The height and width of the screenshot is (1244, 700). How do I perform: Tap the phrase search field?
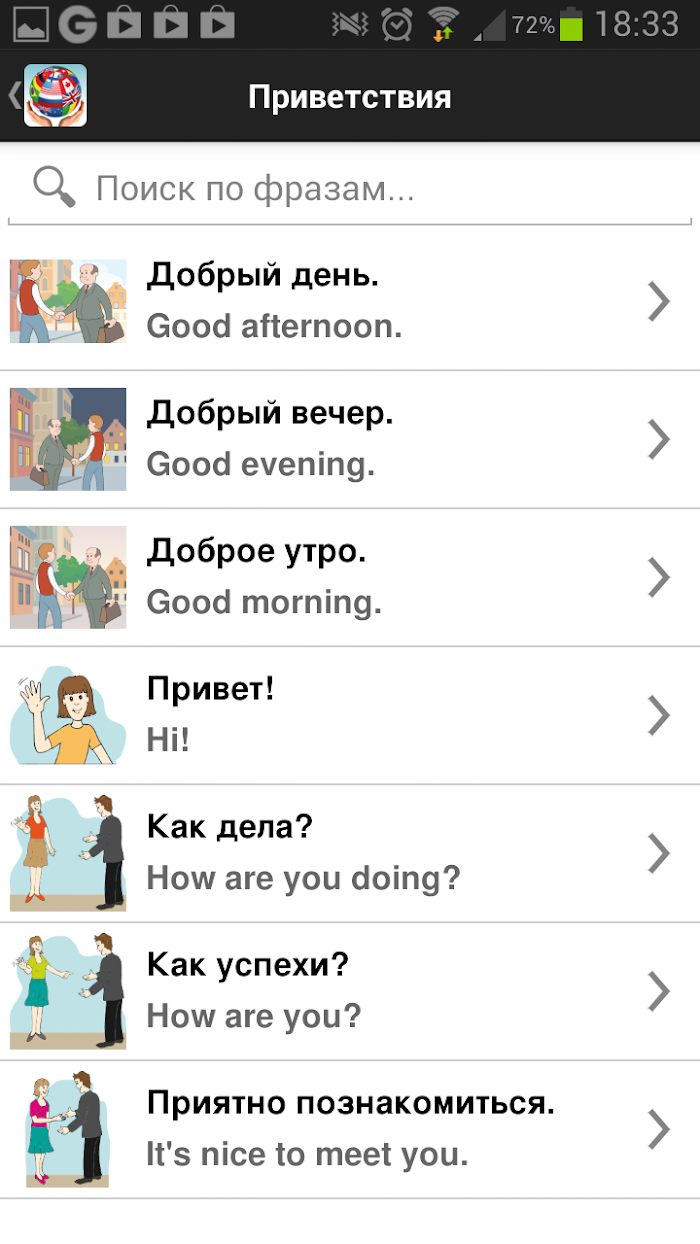(350, 188)
